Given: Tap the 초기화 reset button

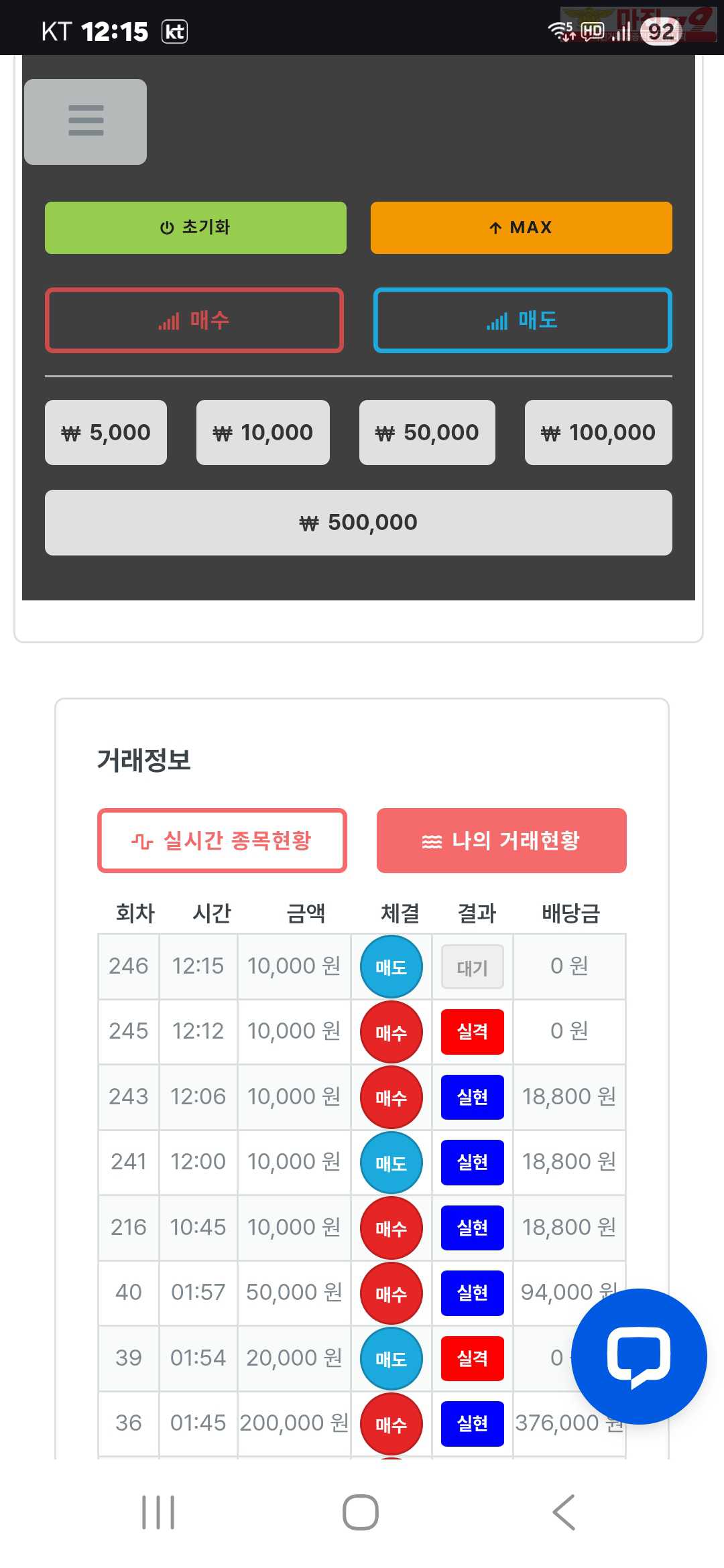Looking at the screenshot, I should pos(196,227).
